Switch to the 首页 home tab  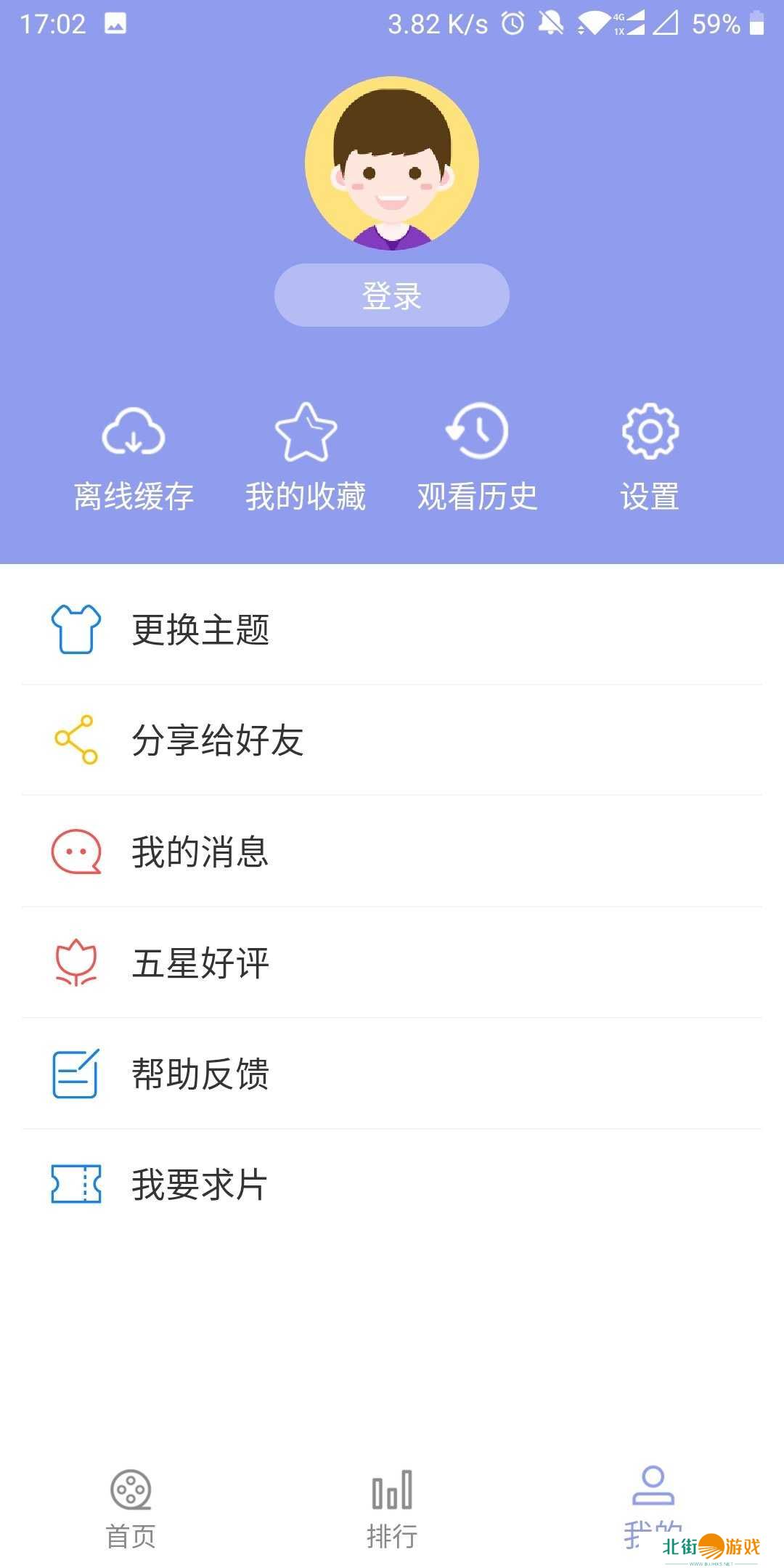[x=131, y=1508]
